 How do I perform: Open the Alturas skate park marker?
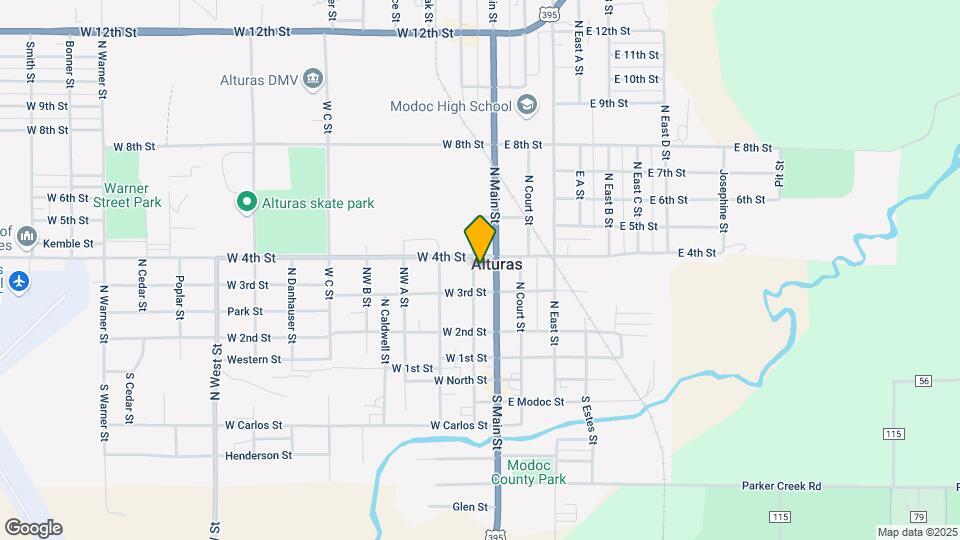click(245, 203)
